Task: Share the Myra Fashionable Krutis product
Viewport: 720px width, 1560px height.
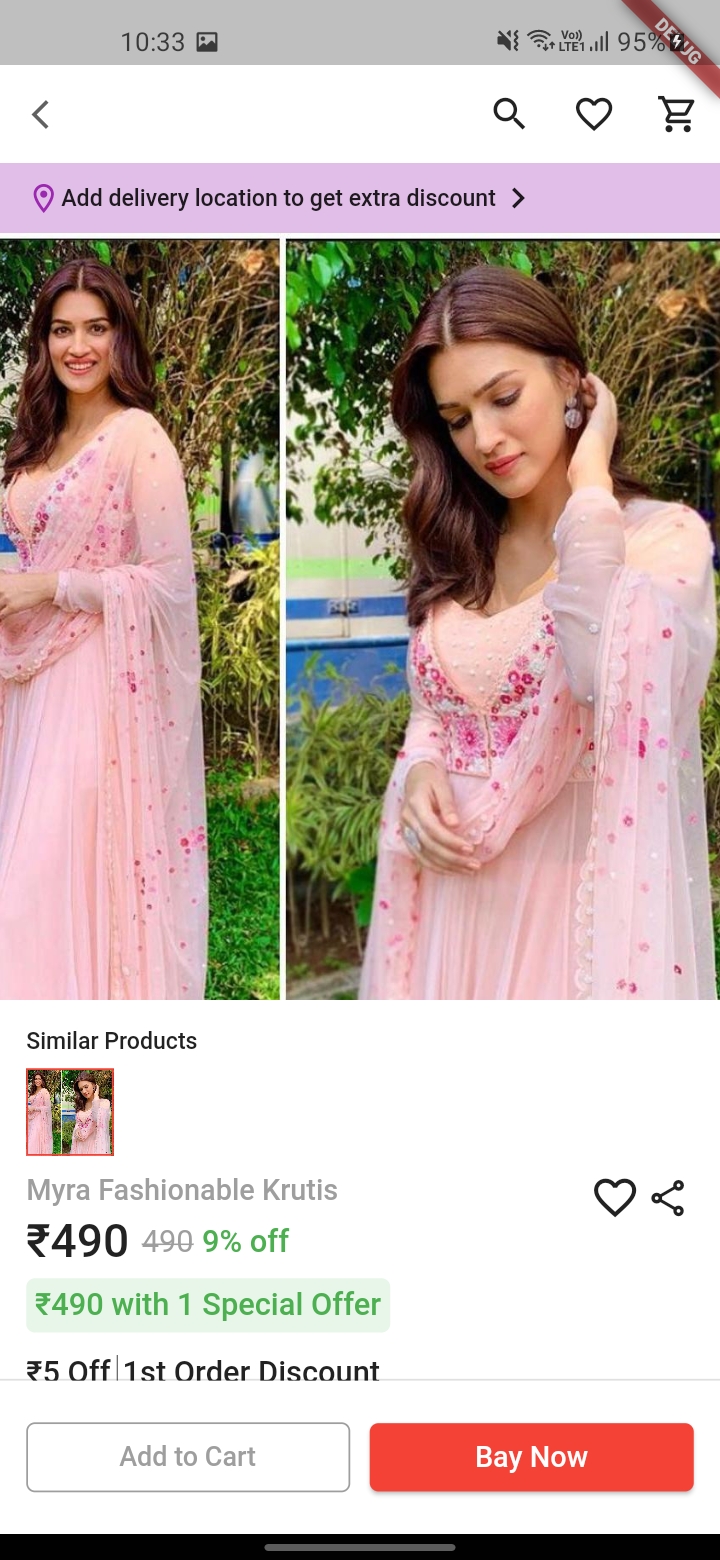Action: pyautogui.click(x=668, y=1197)
